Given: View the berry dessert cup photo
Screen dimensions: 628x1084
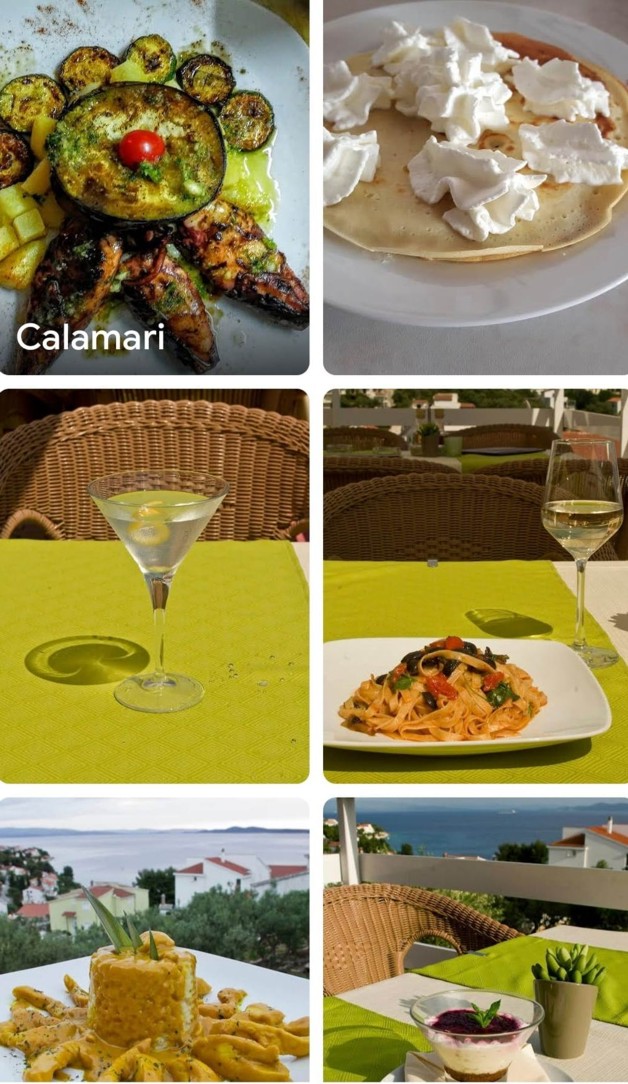Looking at the screenshot, I should (x=475, y=940).
